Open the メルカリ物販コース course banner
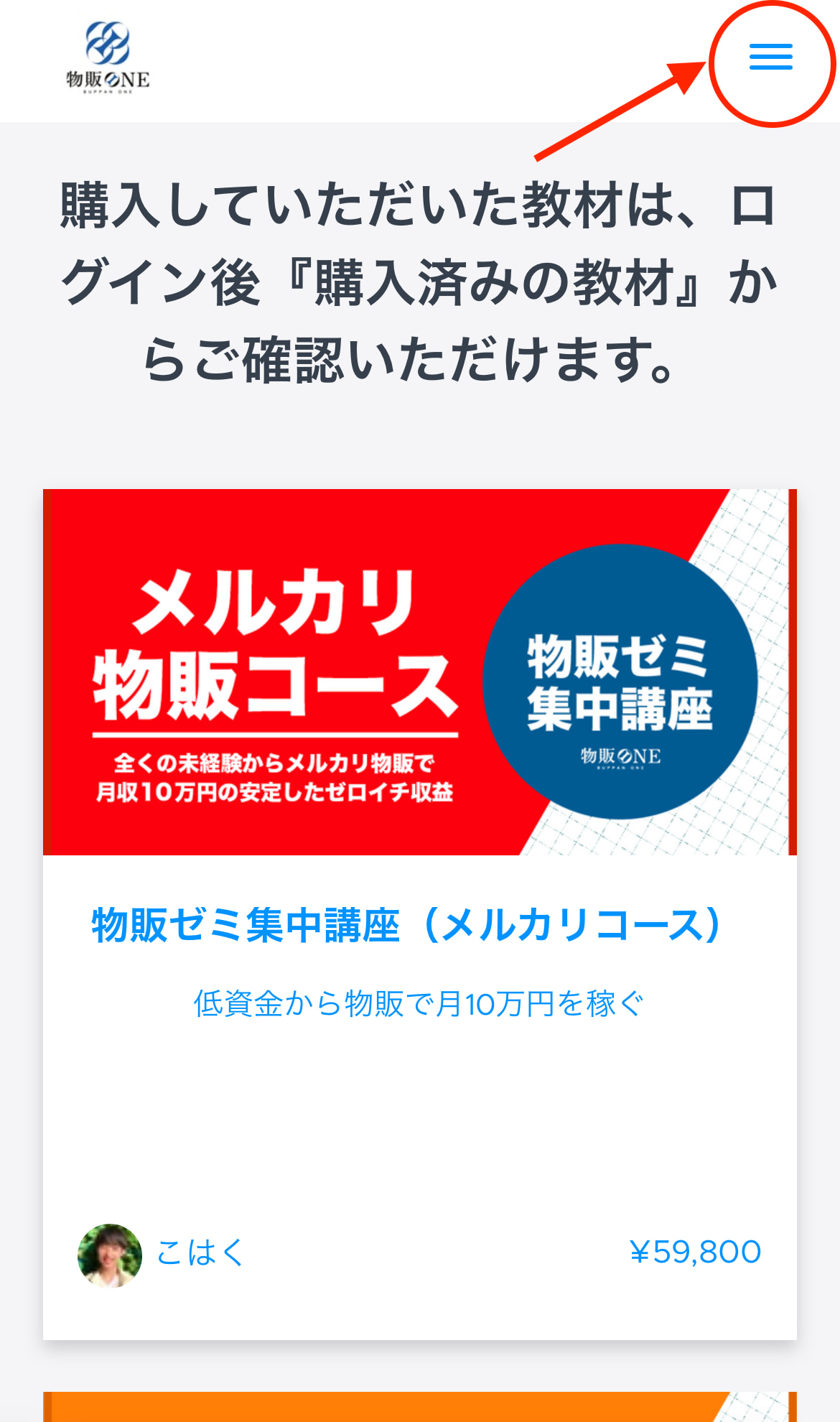Image resolution: width=840 pixels, height=1422 pixels. (x=419, y=672)
